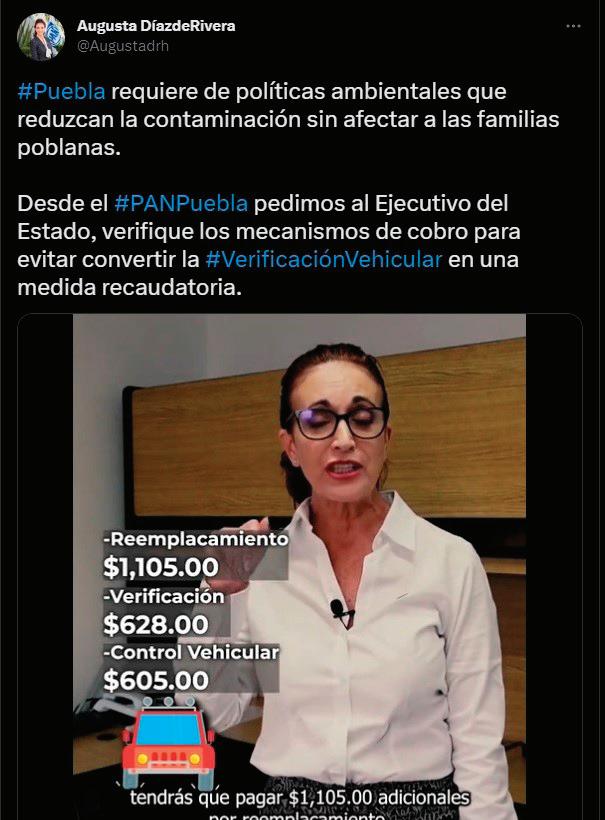This screenshot has height=820, width=605.
Task: Open the #Puebla hashtag
Action: click(x=61, y=92)
